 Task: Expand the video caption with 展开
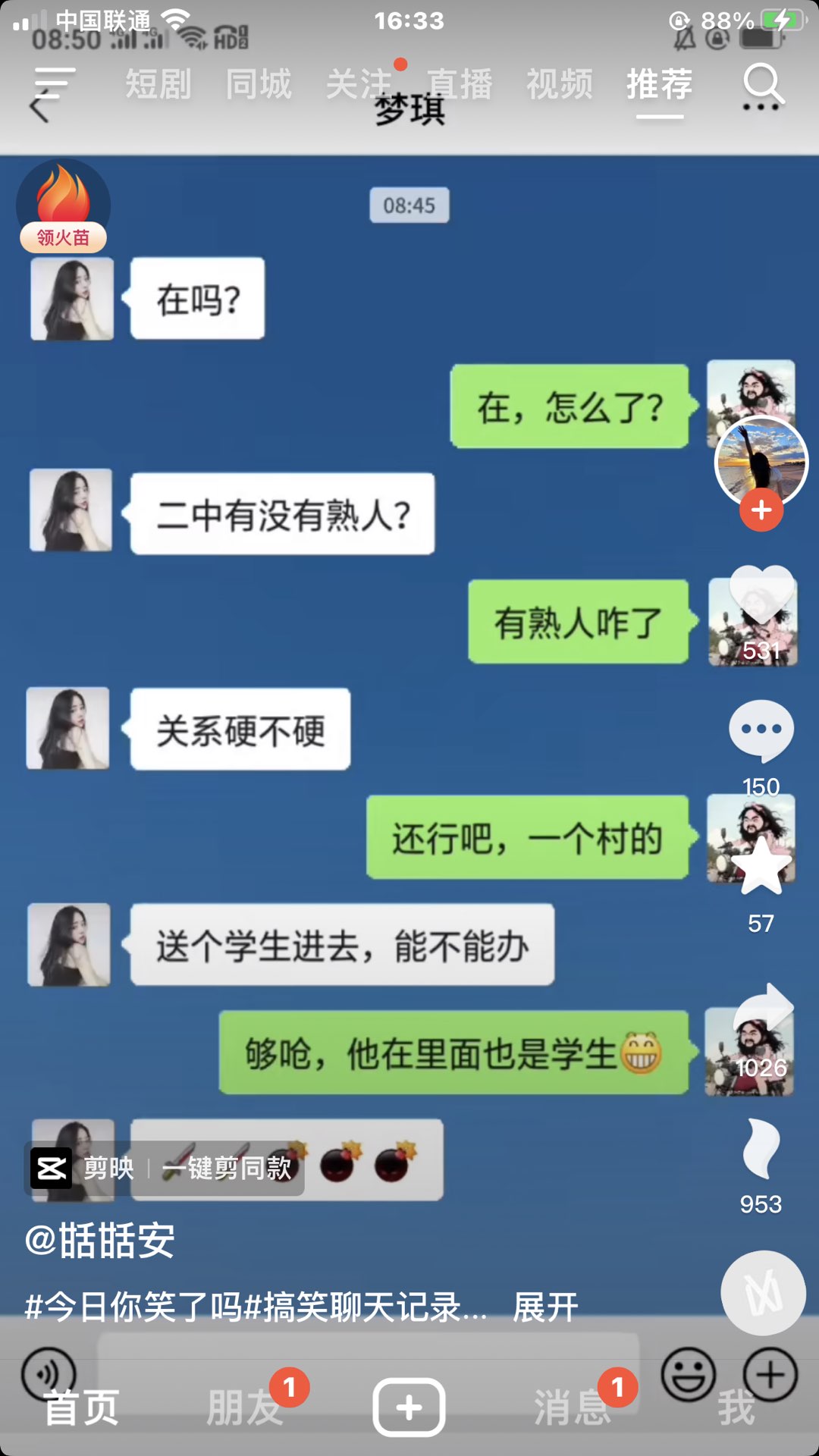(x=544, y=1307)
